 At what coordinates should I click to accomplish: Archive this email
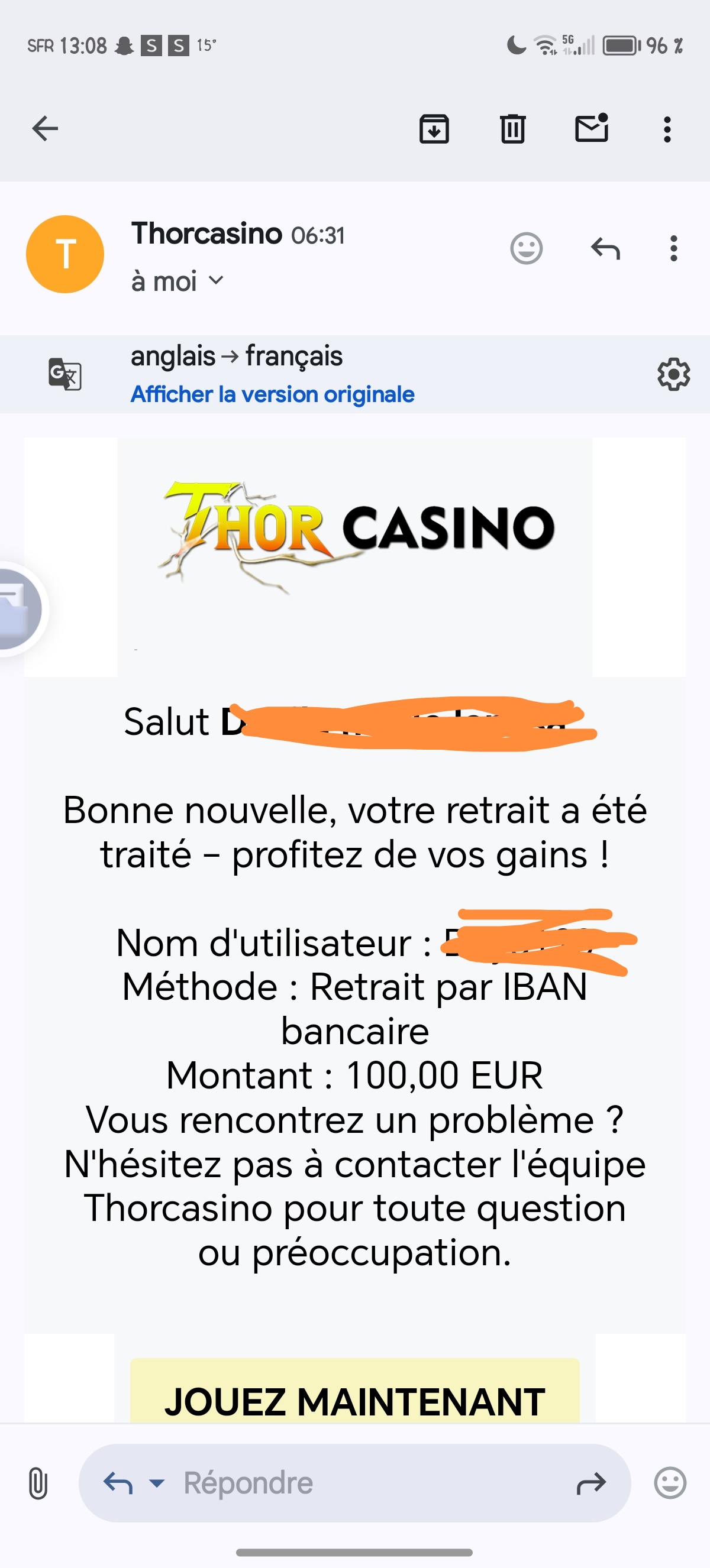coord(434,128)
